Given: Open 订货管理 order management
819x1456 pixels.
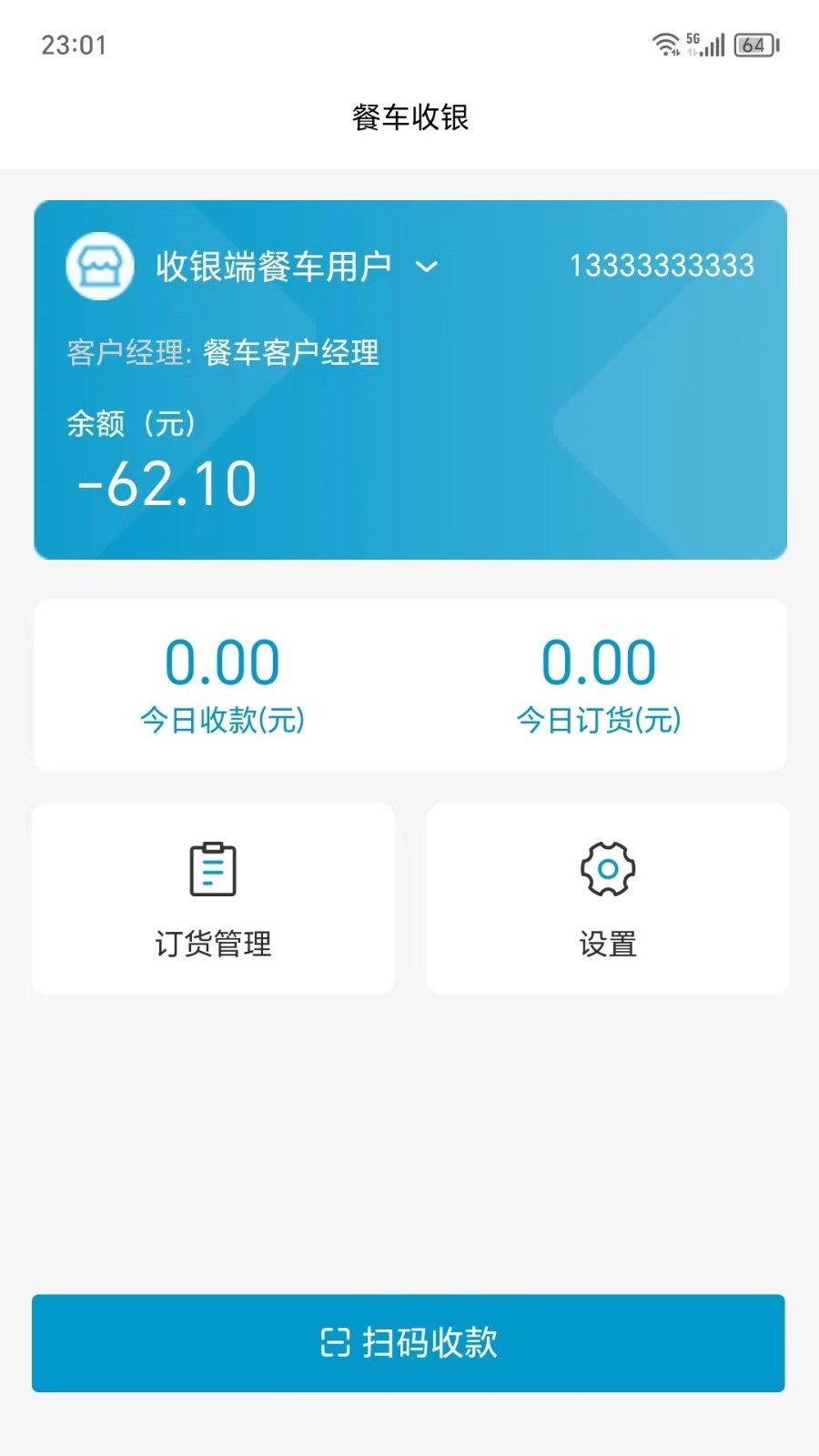Looking at the screenshot, I should pos(213,945).
